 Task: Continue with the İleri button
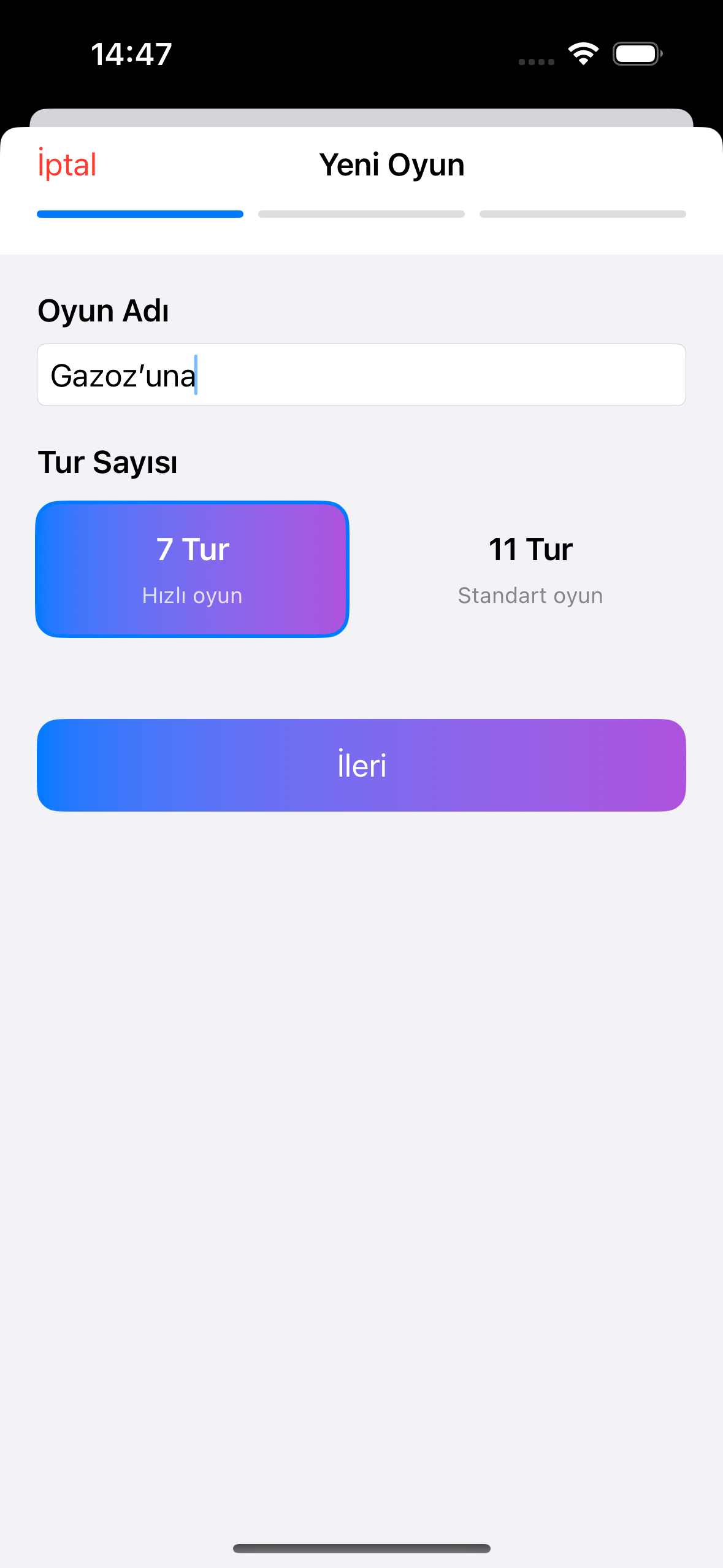pyautogui.click(x=361, y=765)
